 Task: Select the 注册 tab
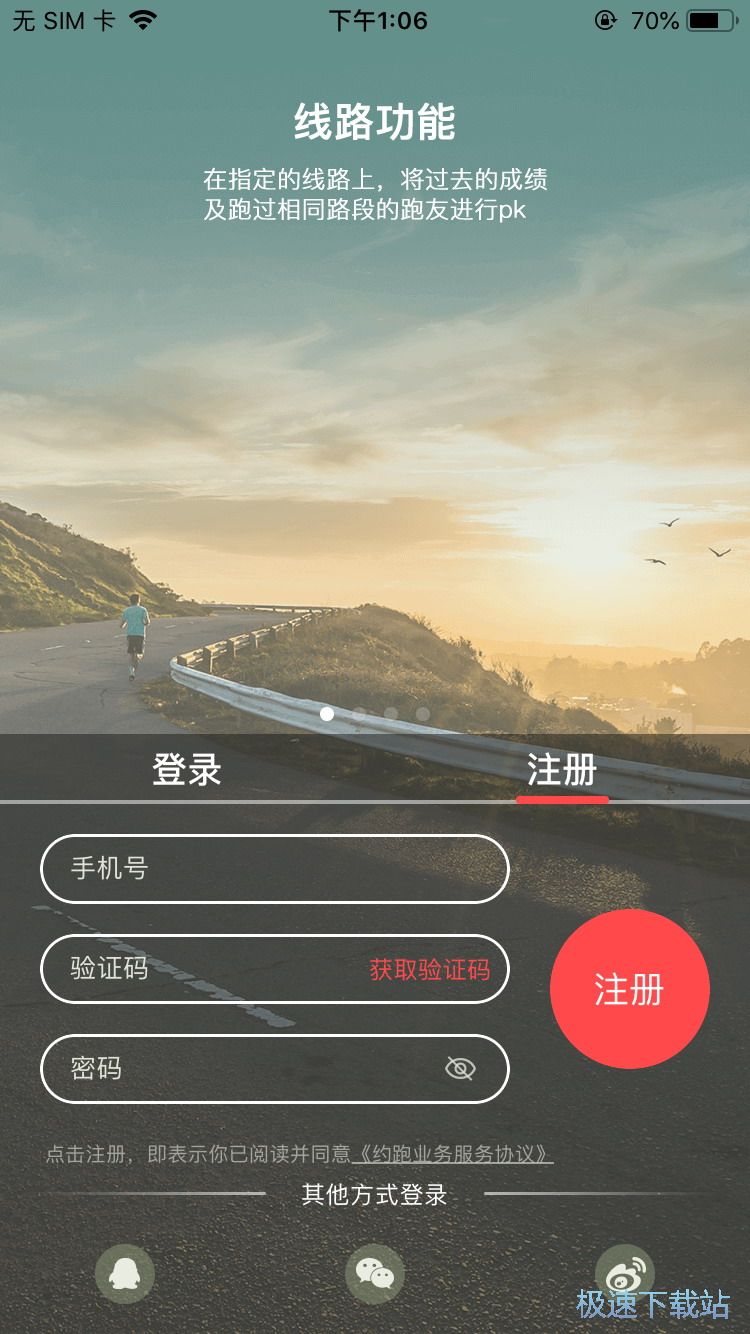point(561,770)
